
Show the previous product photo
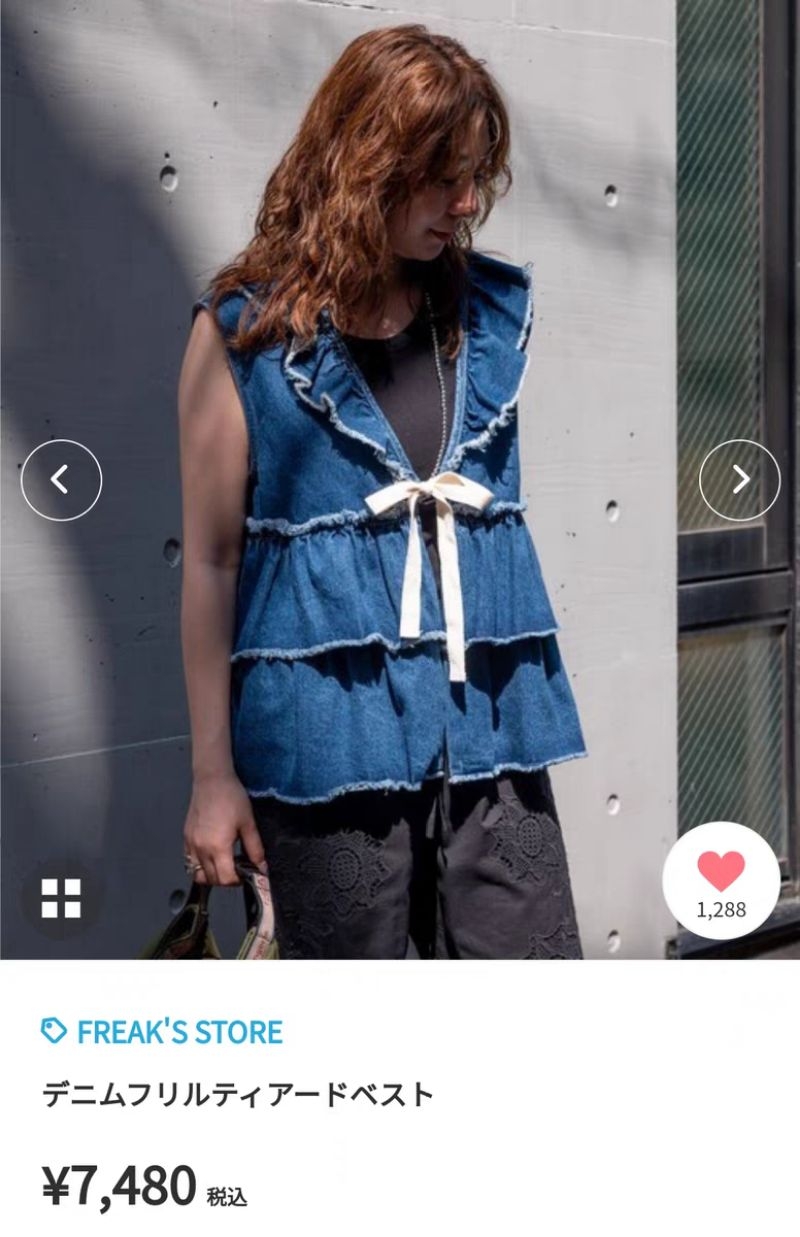(x=61, y=480)
